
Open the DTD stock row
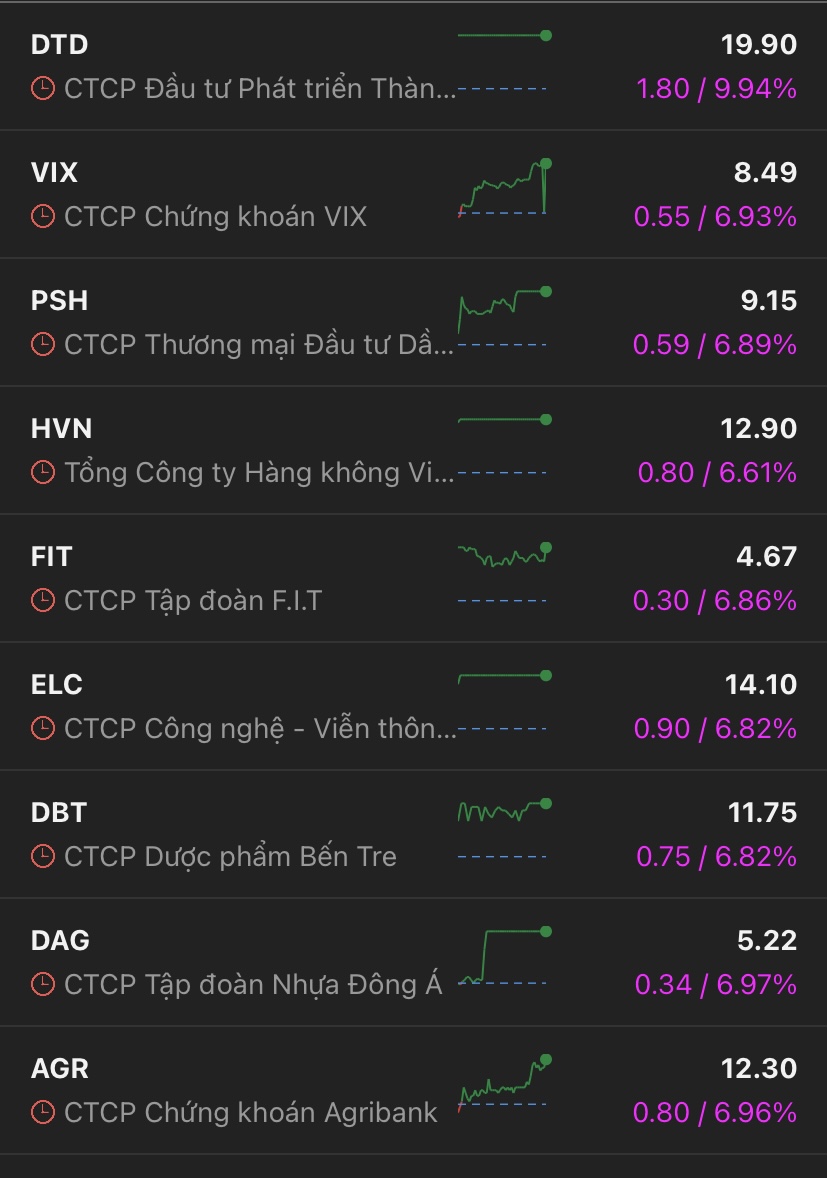click(x=413, y=66)
